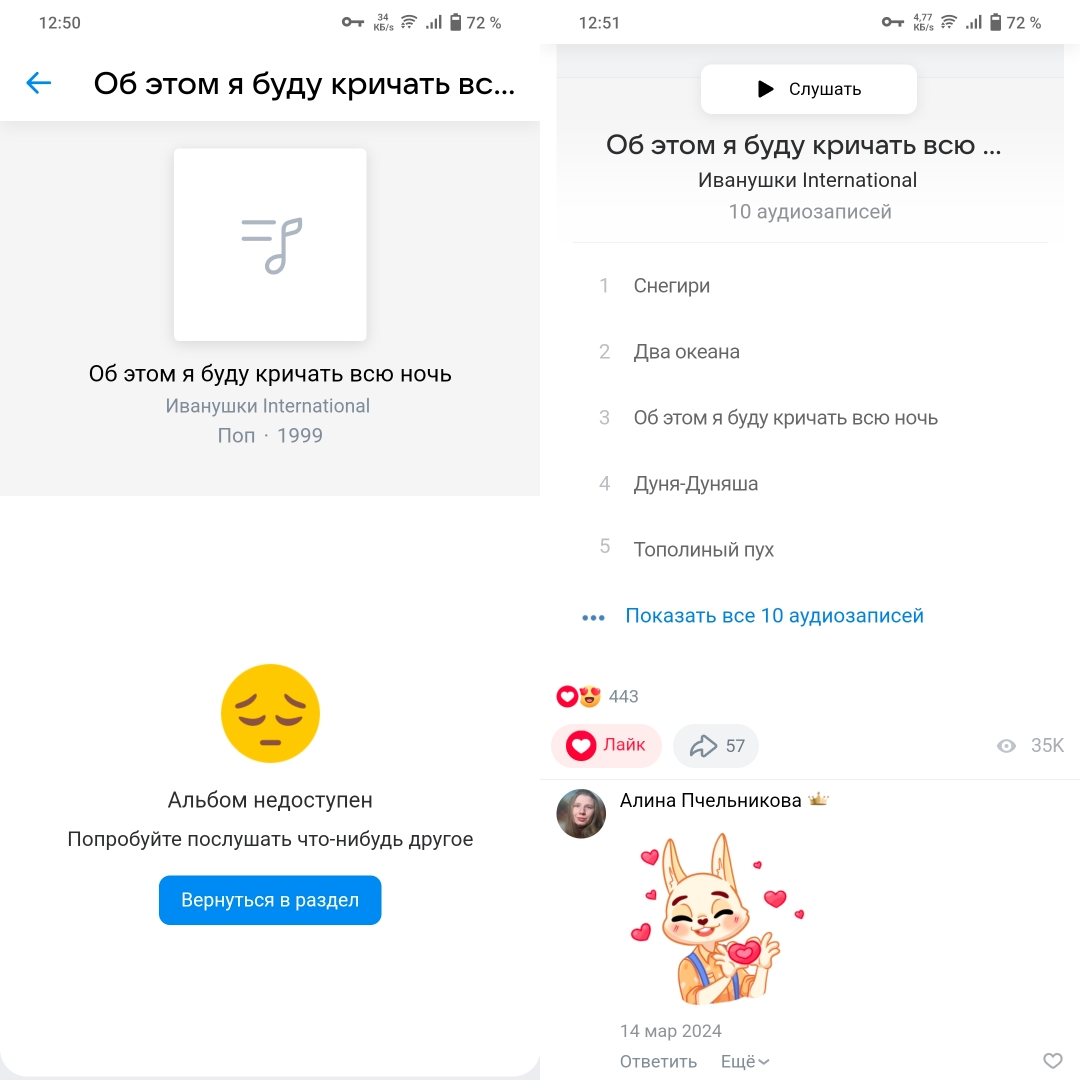Tap the 'Лайк' button on the post
1080x1080 pixels.
pyautogui.click(x=606, y=745)
